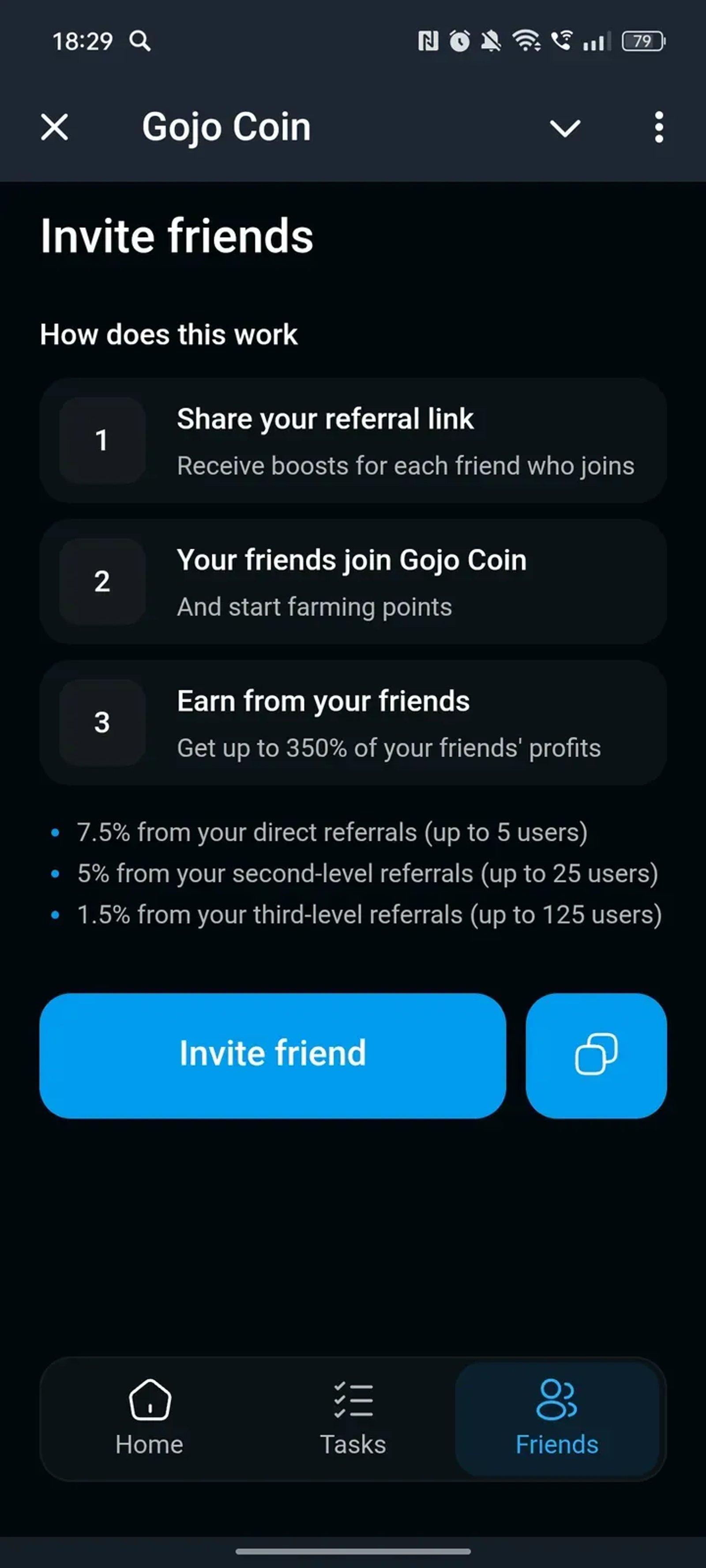Expand step 3 Earn from your friends
The width and height of the screenshot is (706, 1568).
pos(353,723)
